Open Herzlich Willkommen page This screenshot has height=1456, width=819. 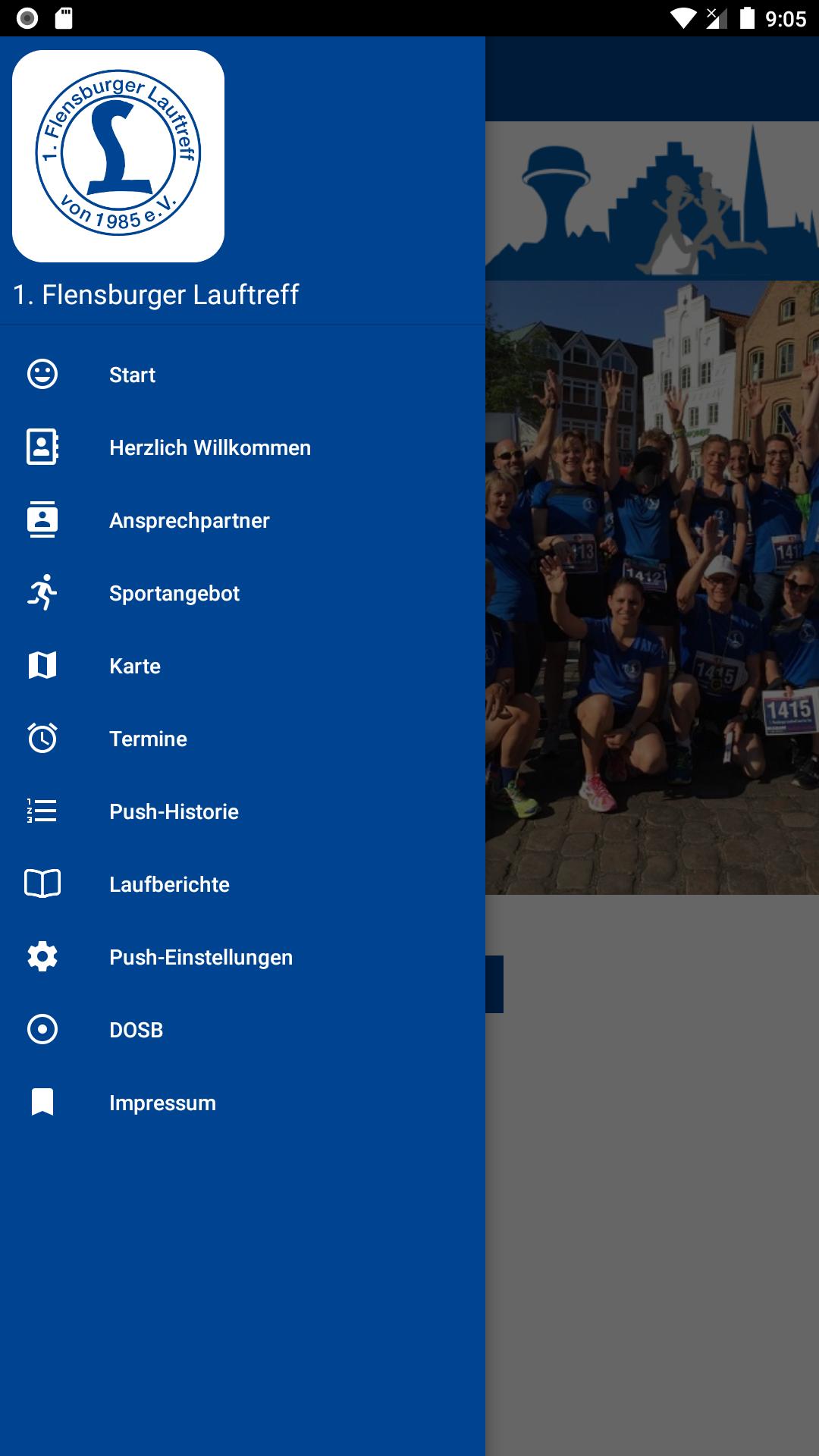point(243,447)
